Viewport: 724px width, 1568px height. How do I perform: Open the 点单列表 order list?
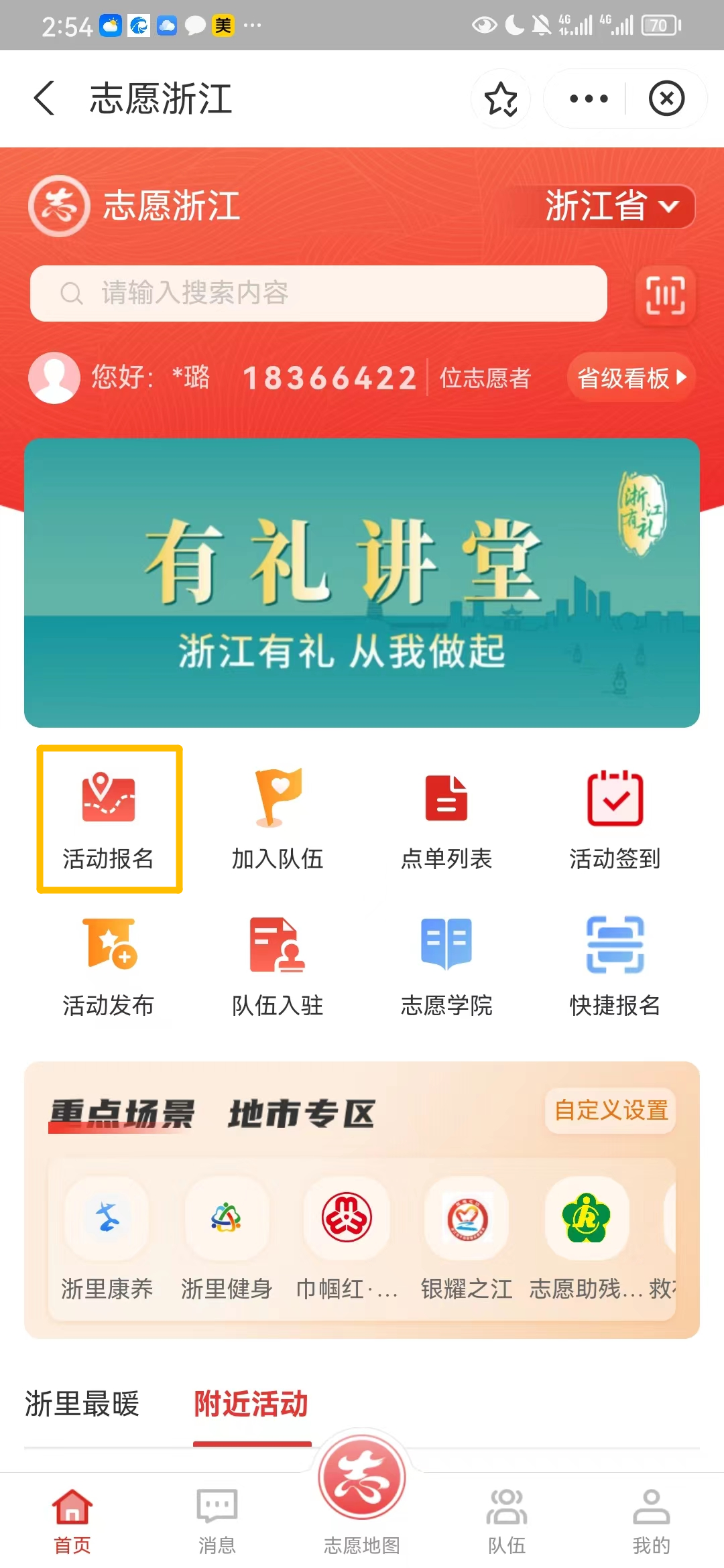(x=446, y=819)
